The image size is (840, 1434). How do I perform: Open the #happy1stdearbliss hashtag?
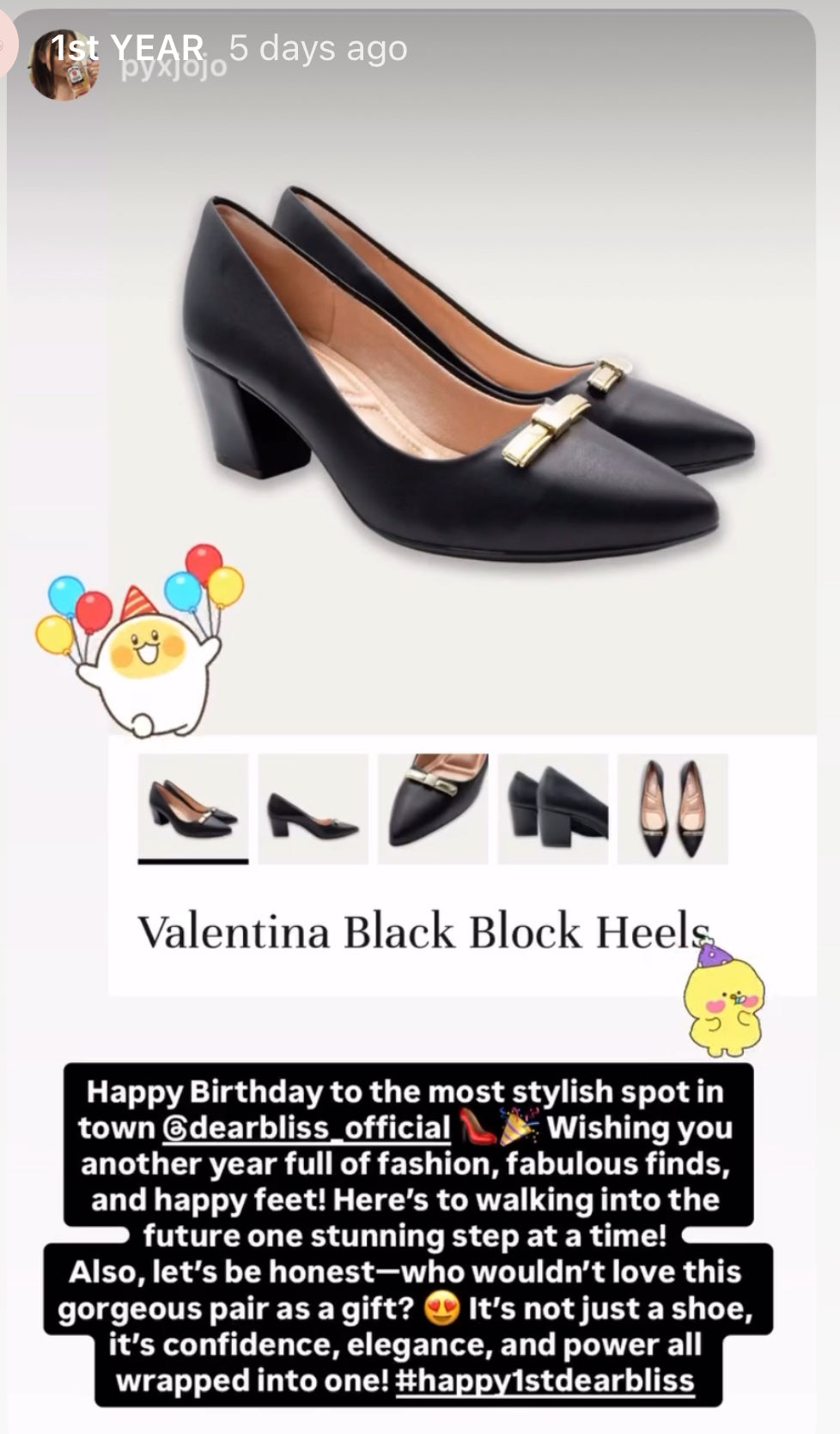[545, 1381]
